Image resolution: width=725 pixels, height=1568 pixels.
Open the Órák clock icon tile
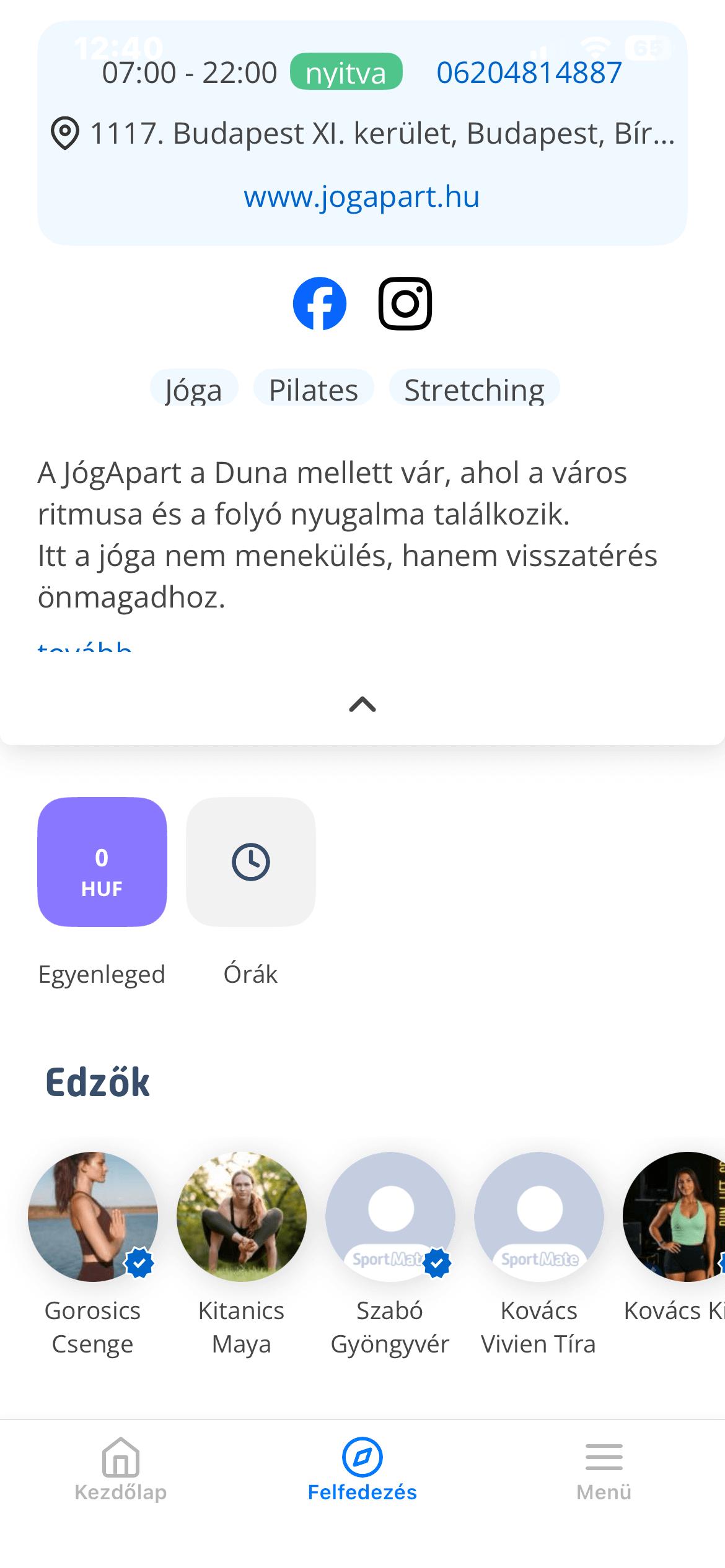tap(250, 862)
